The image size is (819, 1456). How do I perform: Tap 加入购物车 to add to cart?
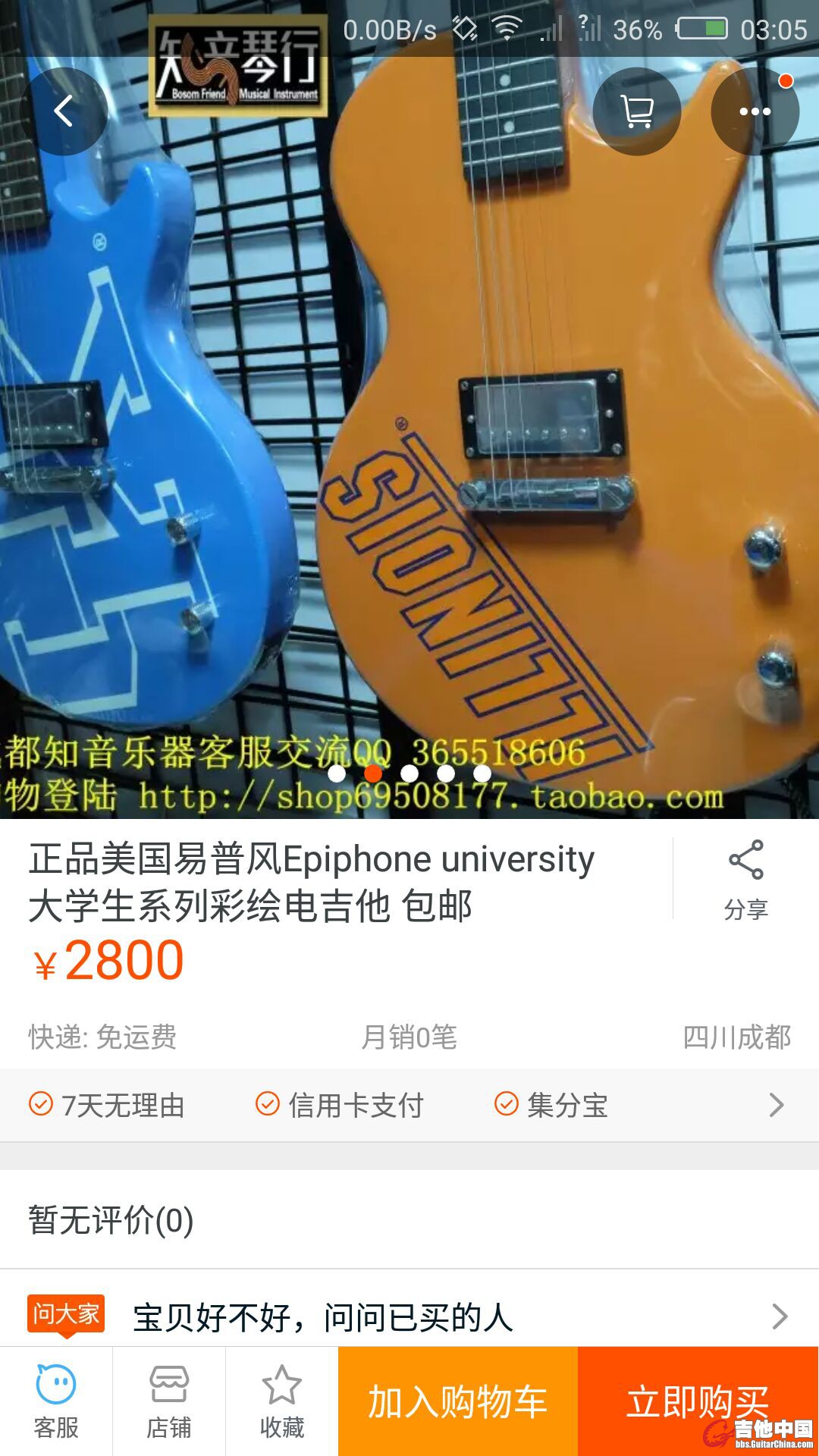(457, 1401)
